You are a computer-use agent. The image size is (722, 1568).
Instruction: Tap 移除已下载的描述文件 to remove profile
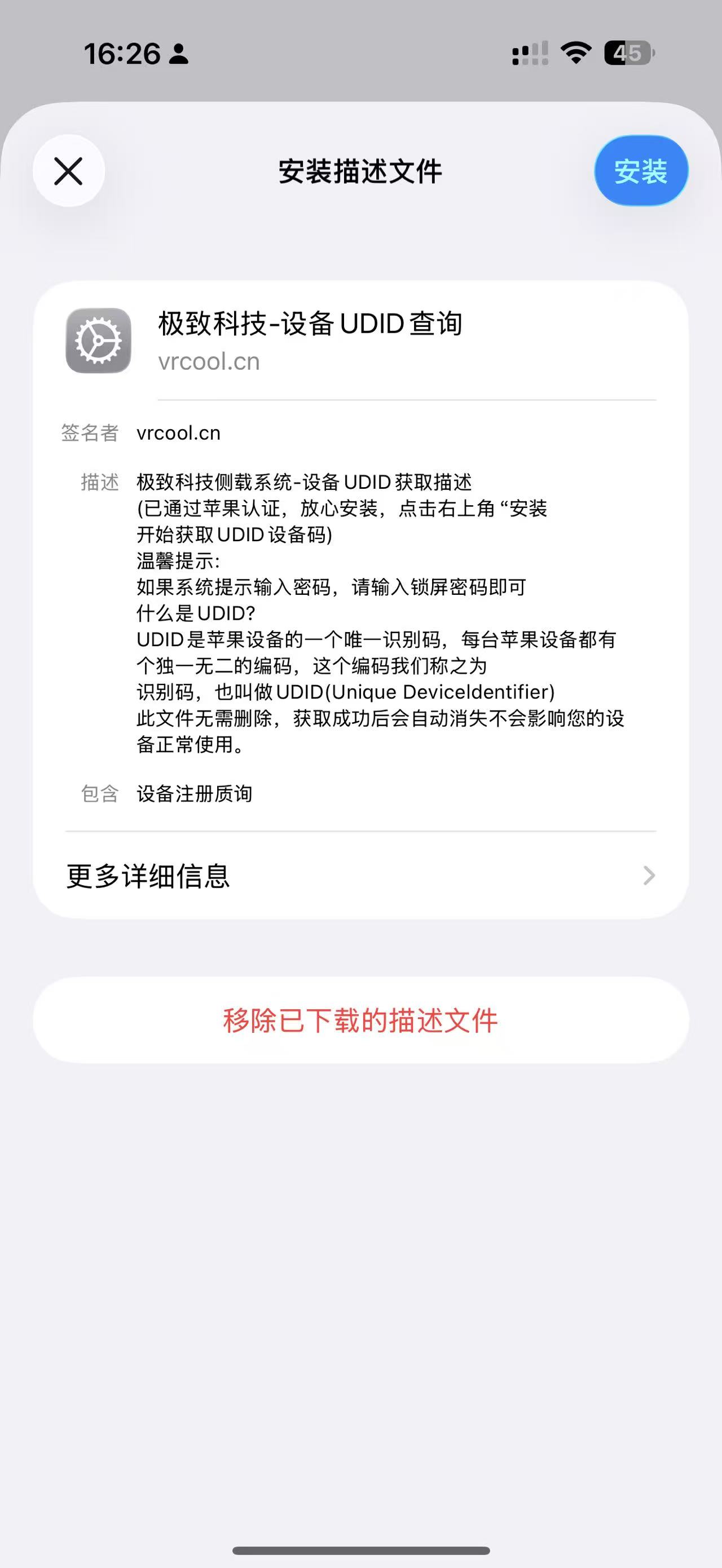pos(360,1021)
